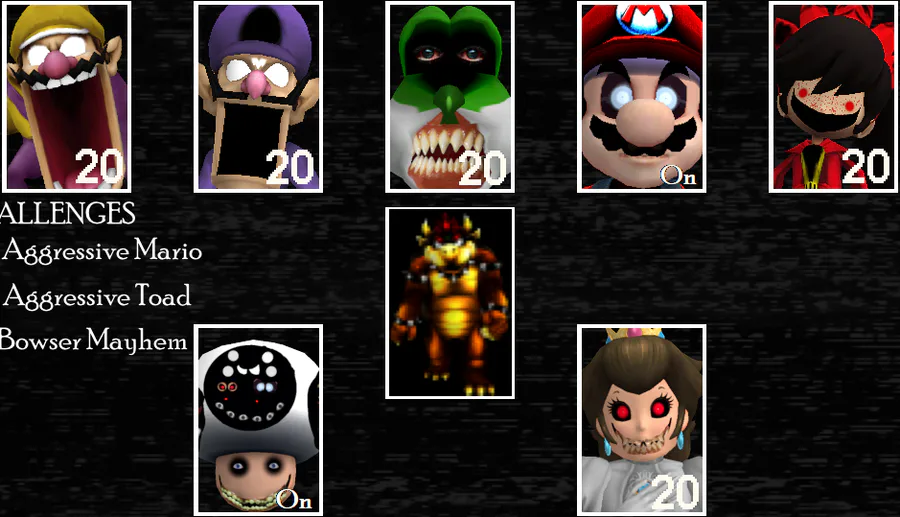Select the green Yoshi character card

(450, 97)
